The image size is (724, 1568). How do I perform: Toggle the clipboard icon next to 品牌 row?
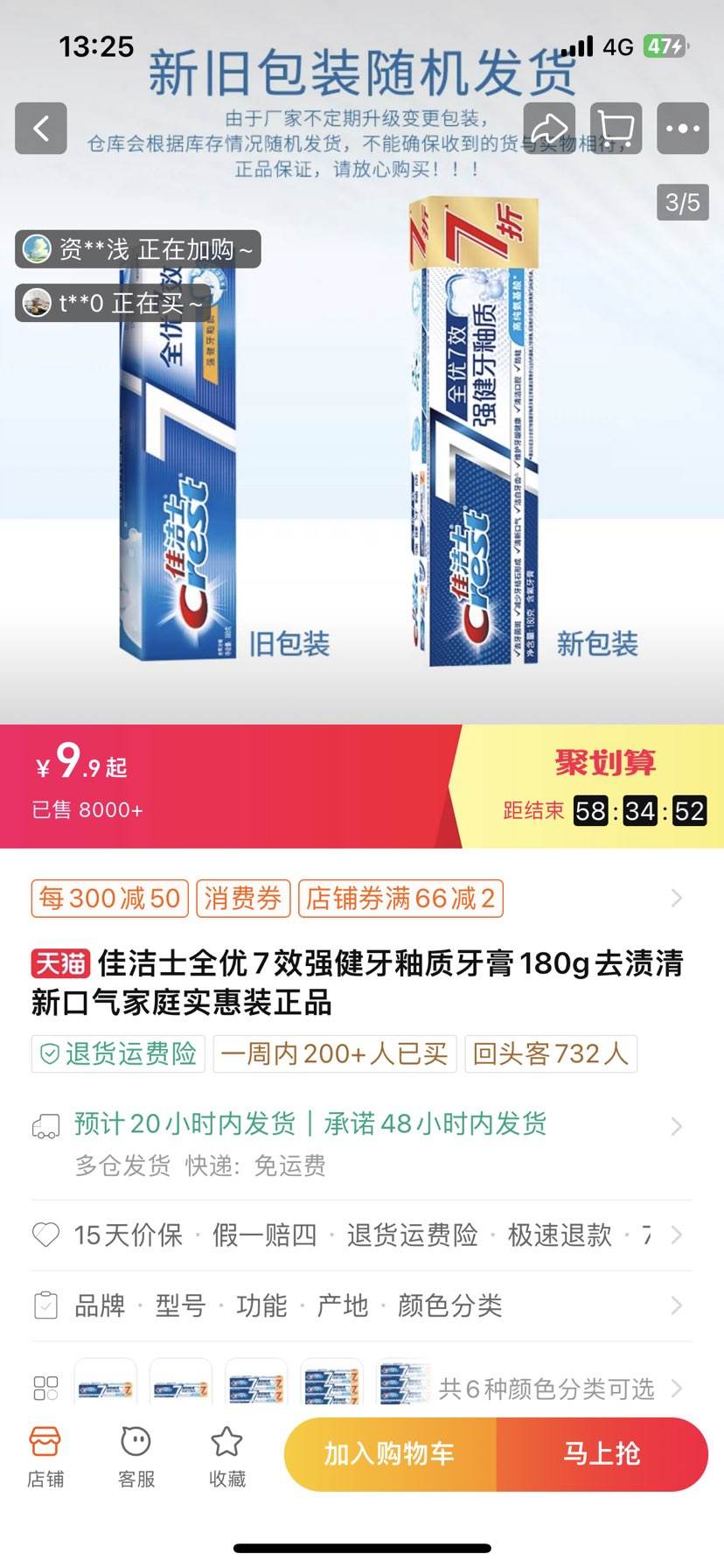click(x=45, y=1305)
